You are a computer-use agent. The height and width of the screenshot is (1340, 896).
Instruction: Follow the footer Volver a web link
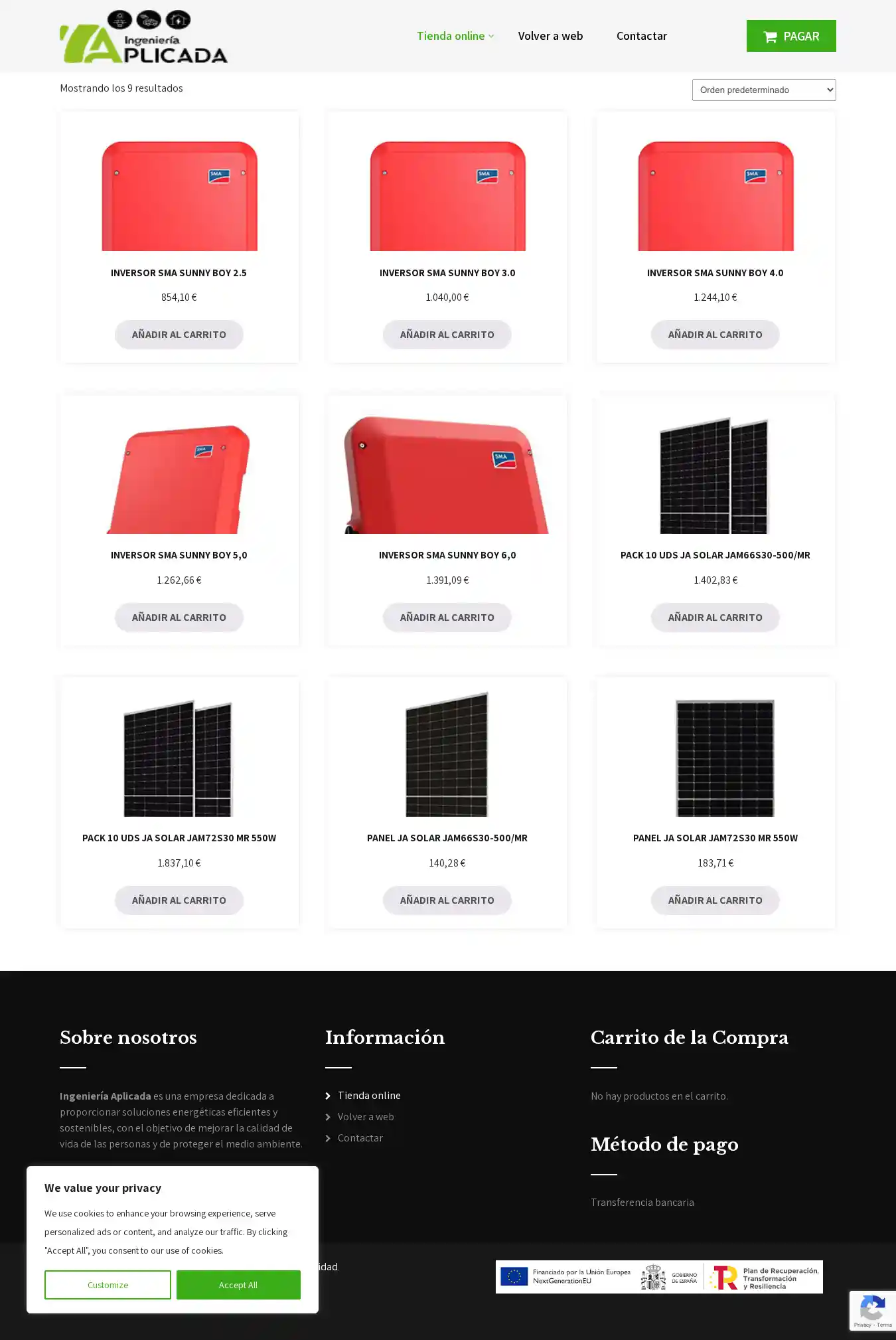pos(366,1117)
